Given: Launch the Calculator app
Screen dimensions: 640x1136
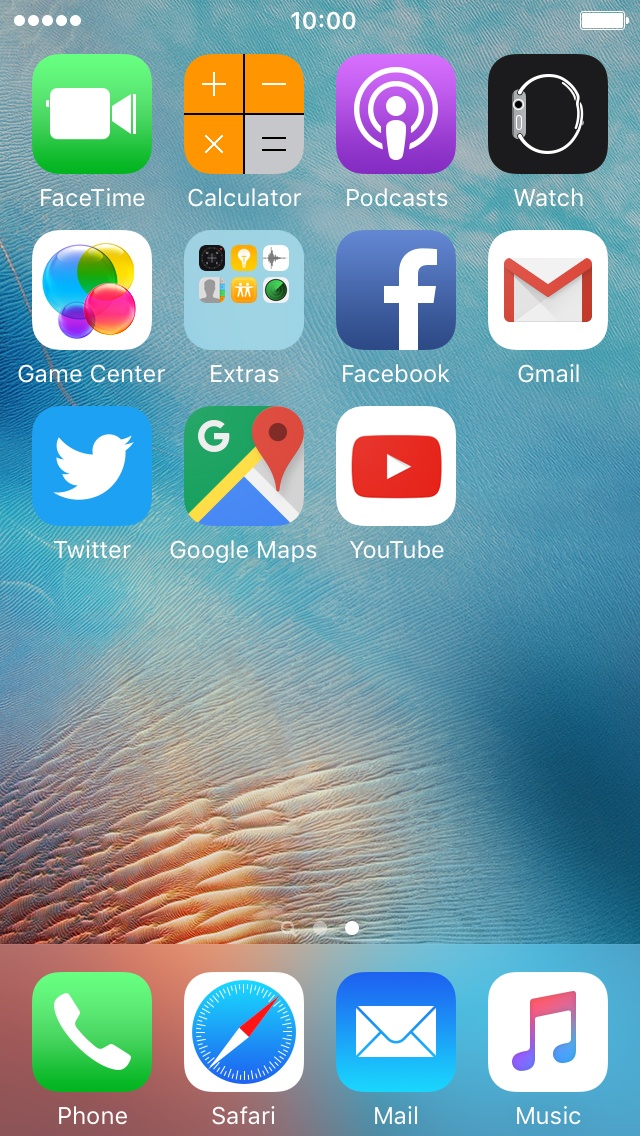Looking at the screenshot, I should (x=244, y=114).
